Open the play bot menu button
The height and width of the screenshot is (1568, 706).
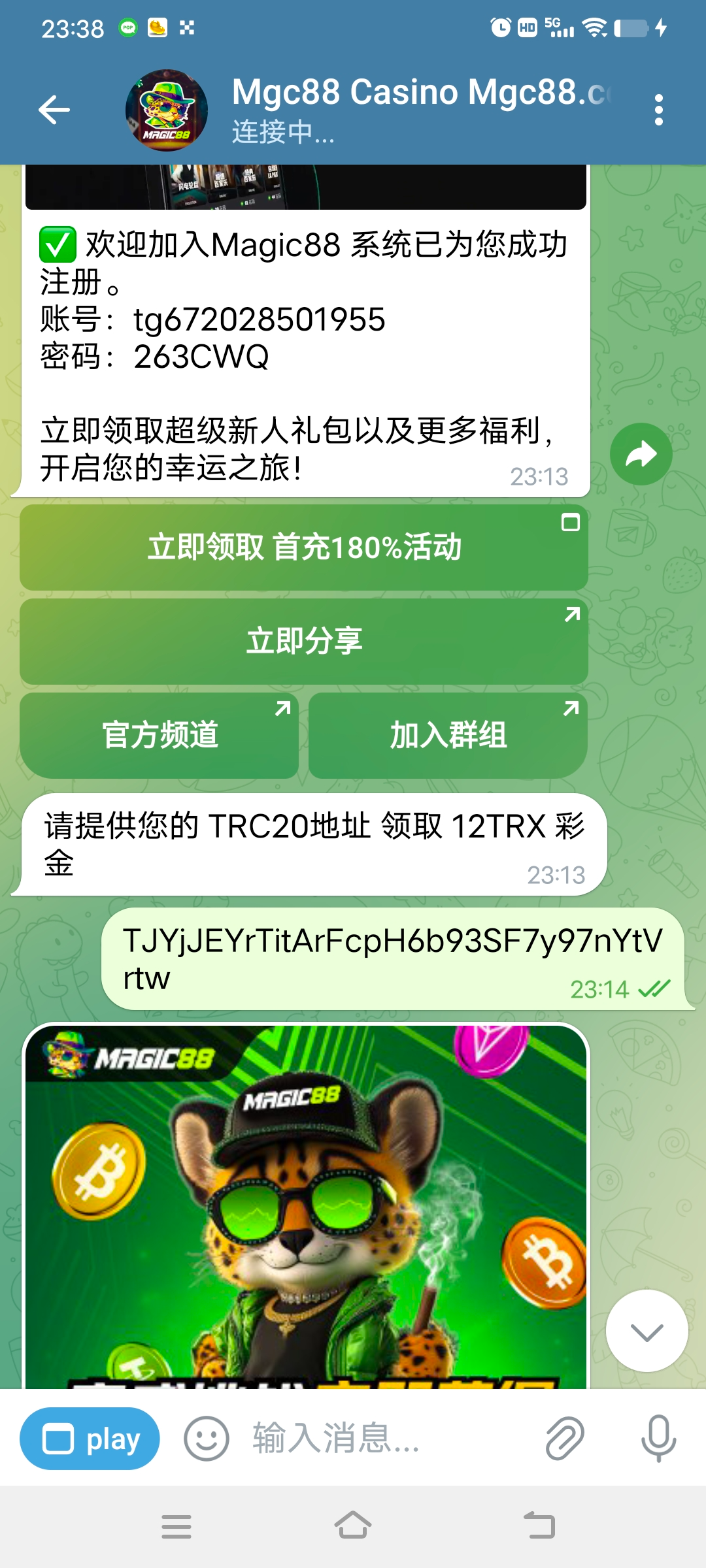point(90,1439)
